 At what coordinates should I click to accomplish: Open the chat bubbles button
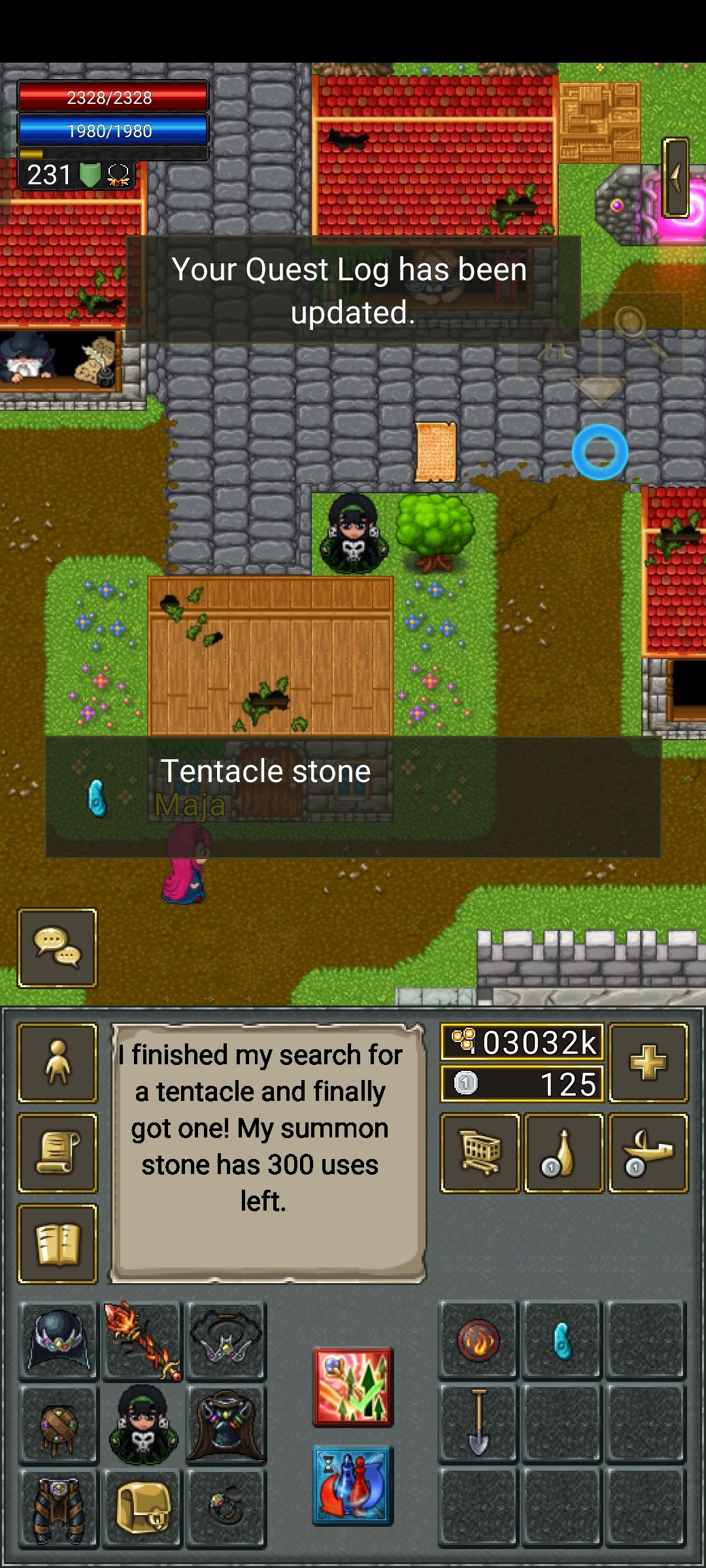58,947
